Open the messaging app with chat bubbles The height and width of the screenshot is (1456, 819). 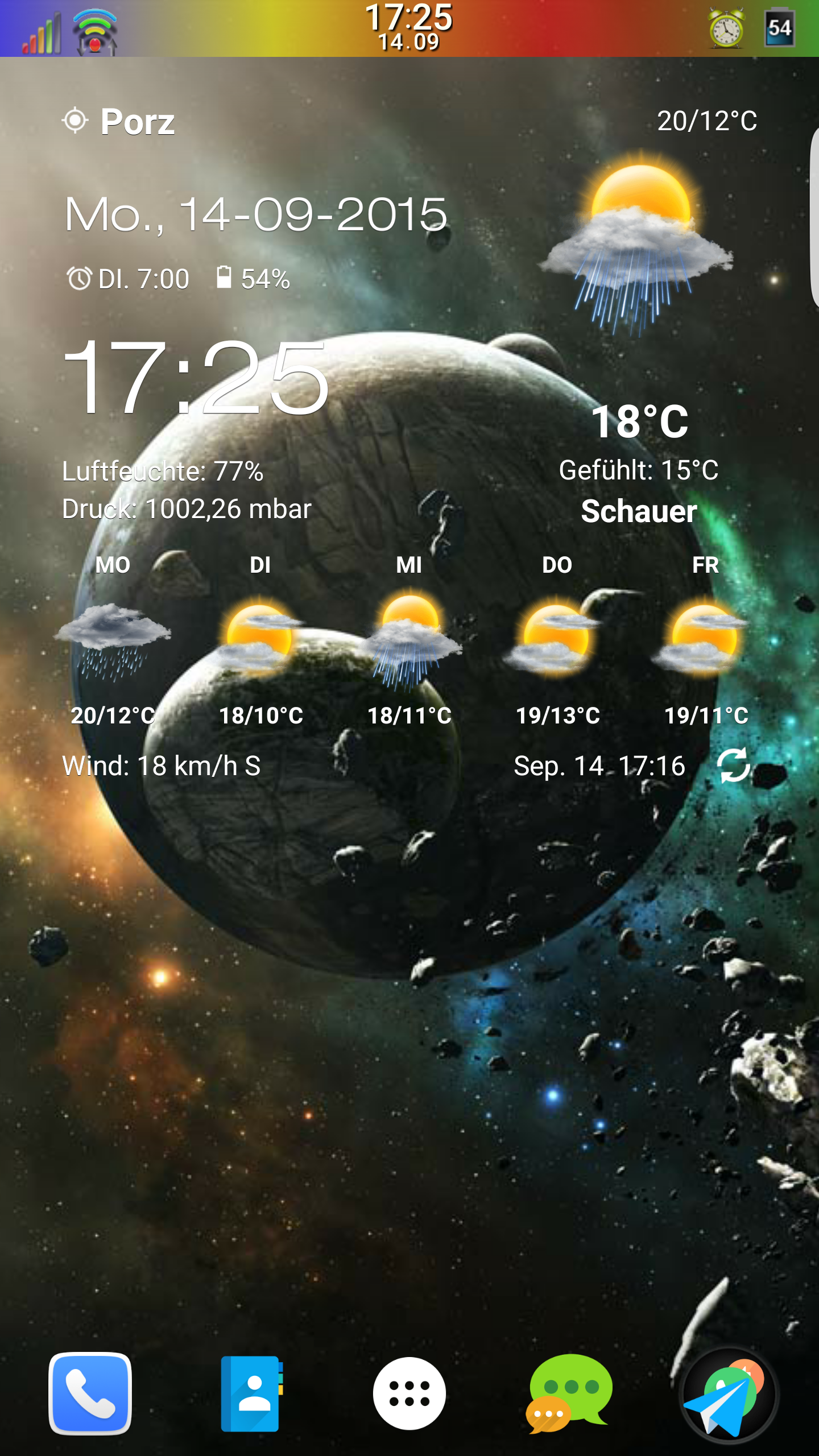click(x=570, y=1393)
